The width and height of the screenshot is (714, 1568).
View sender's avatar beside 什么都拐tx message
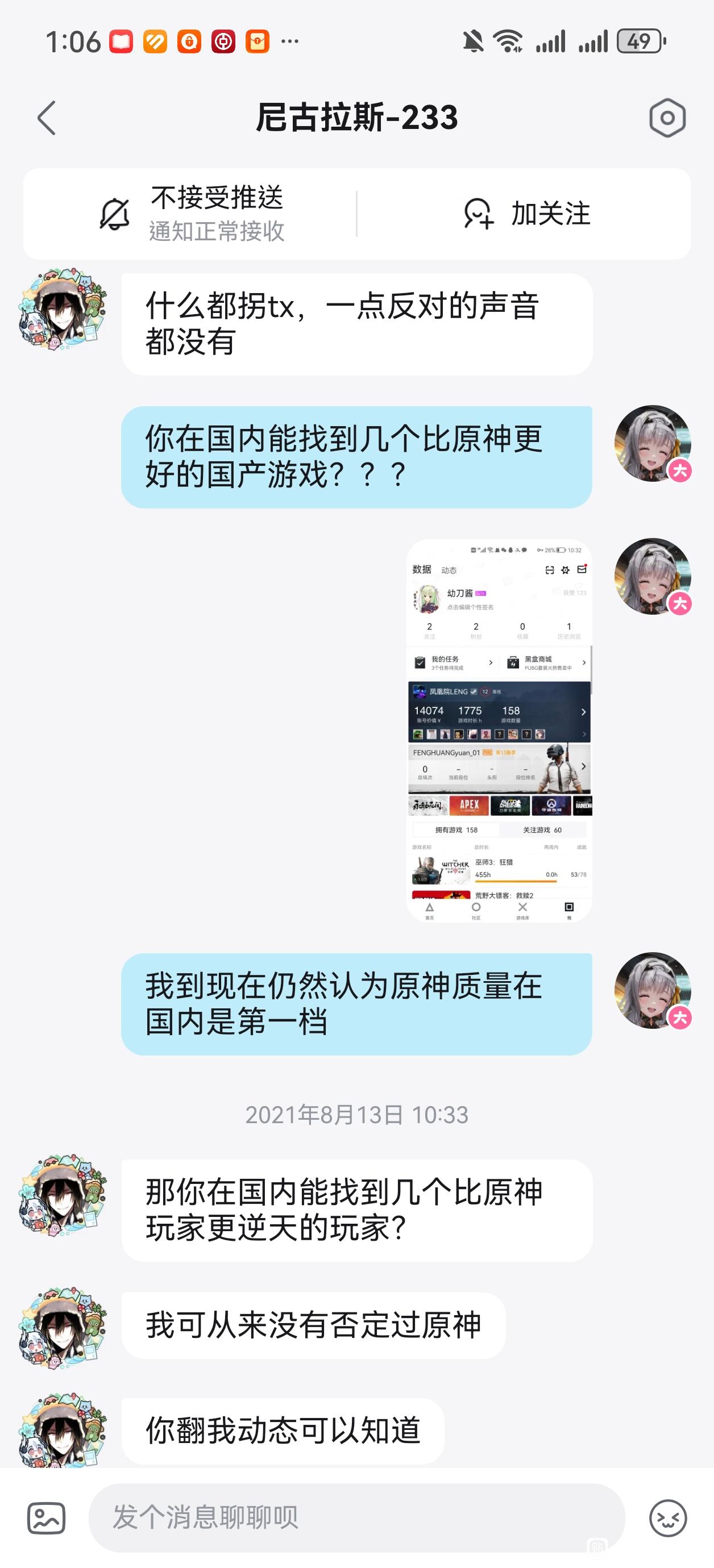(63, 310)
